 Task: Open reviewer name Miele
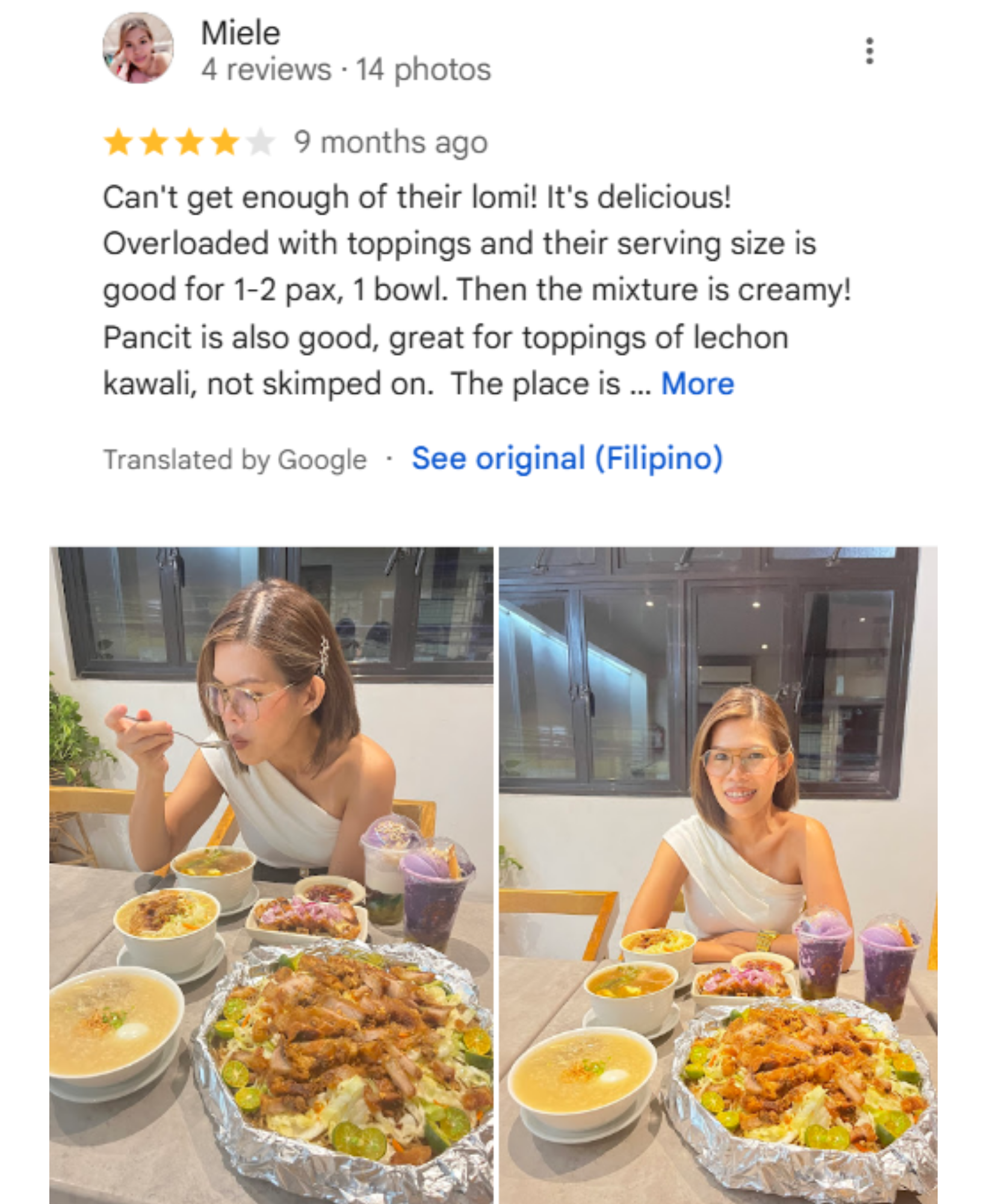240,33
